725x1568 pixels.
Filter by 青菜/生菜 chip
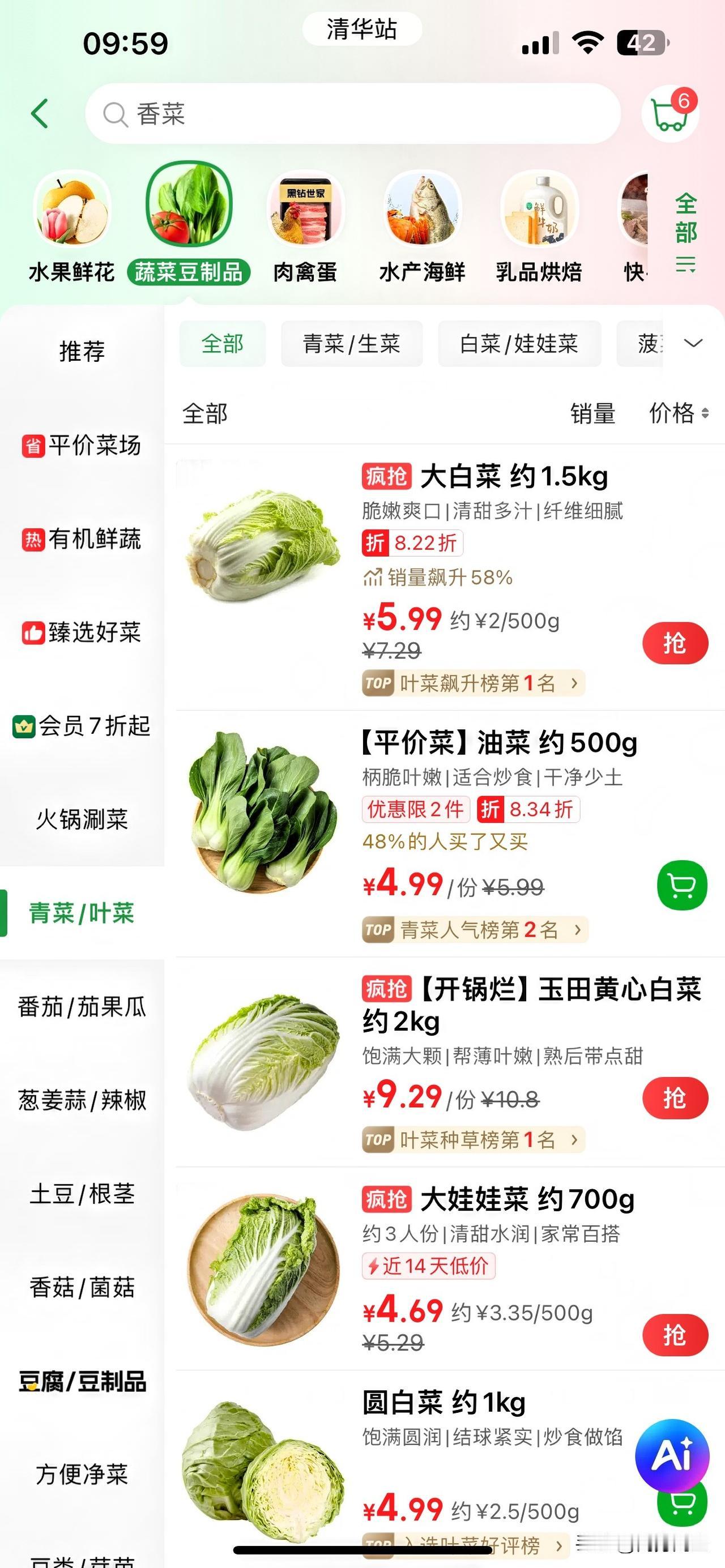tap(351, 344)
